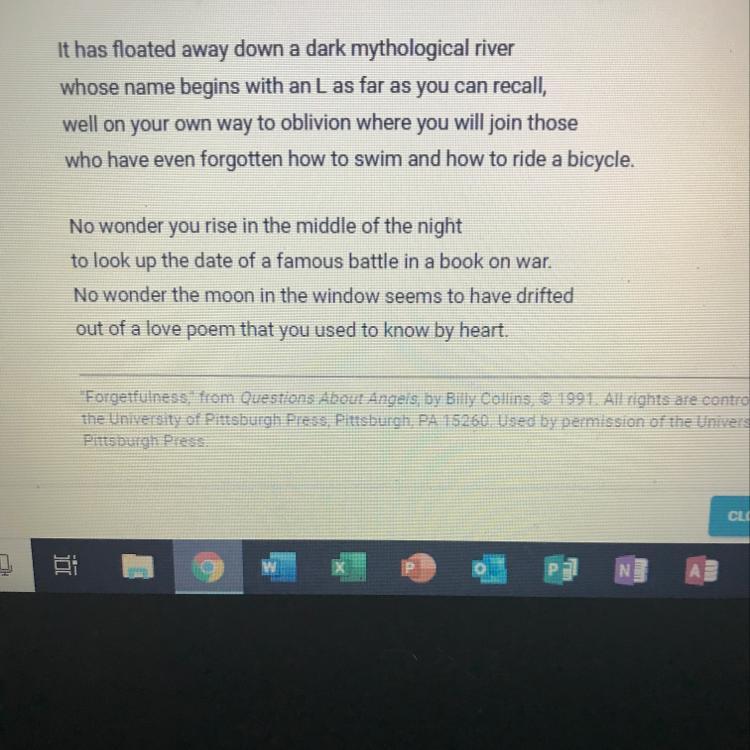The width and height of the screenshot is (750, 750).
Task: Open Outlook from the taskbar
Action: click(489, 569)
